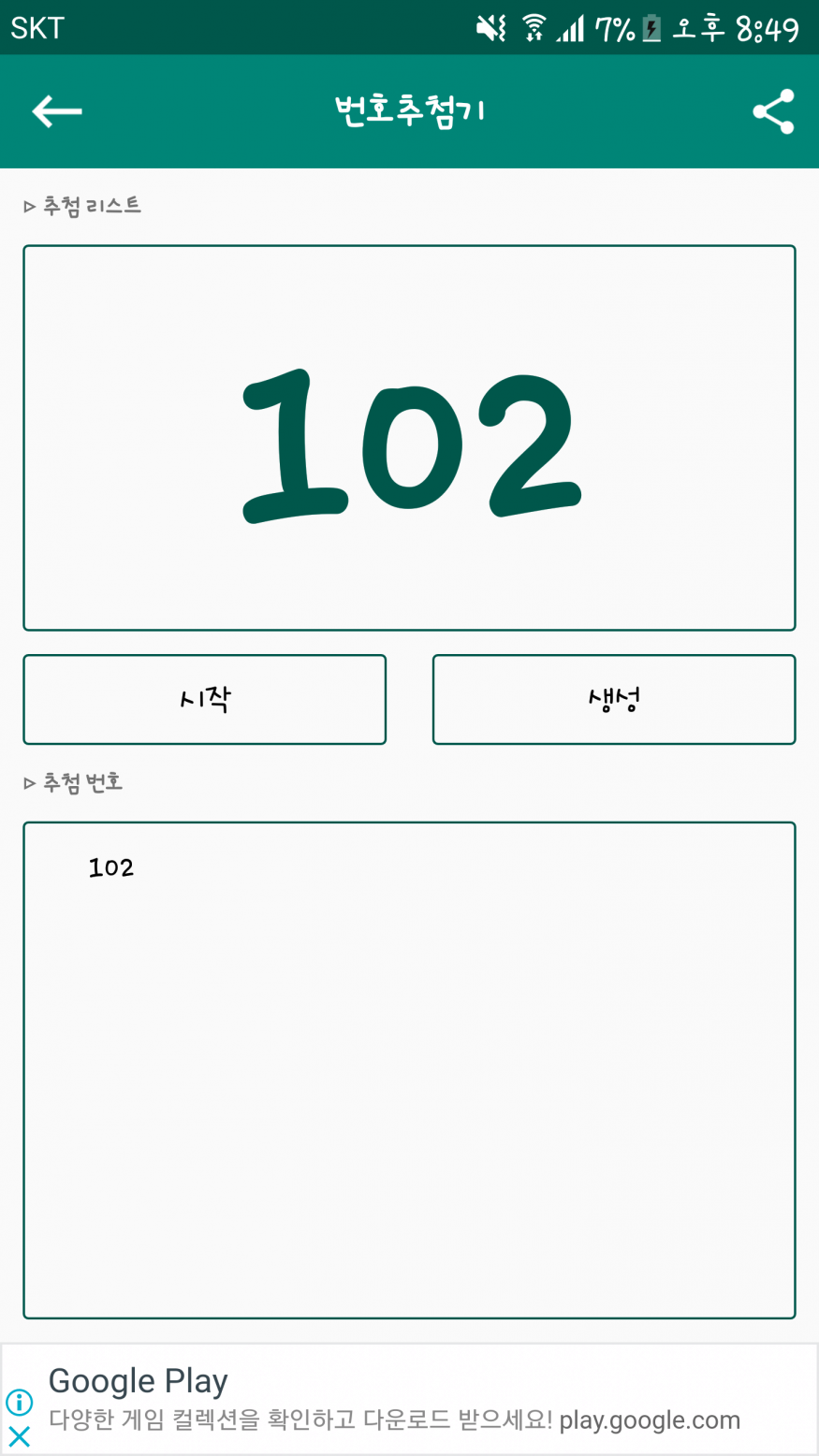Open the ad info icon
819x1456 pixels.
click(19, 1402)
